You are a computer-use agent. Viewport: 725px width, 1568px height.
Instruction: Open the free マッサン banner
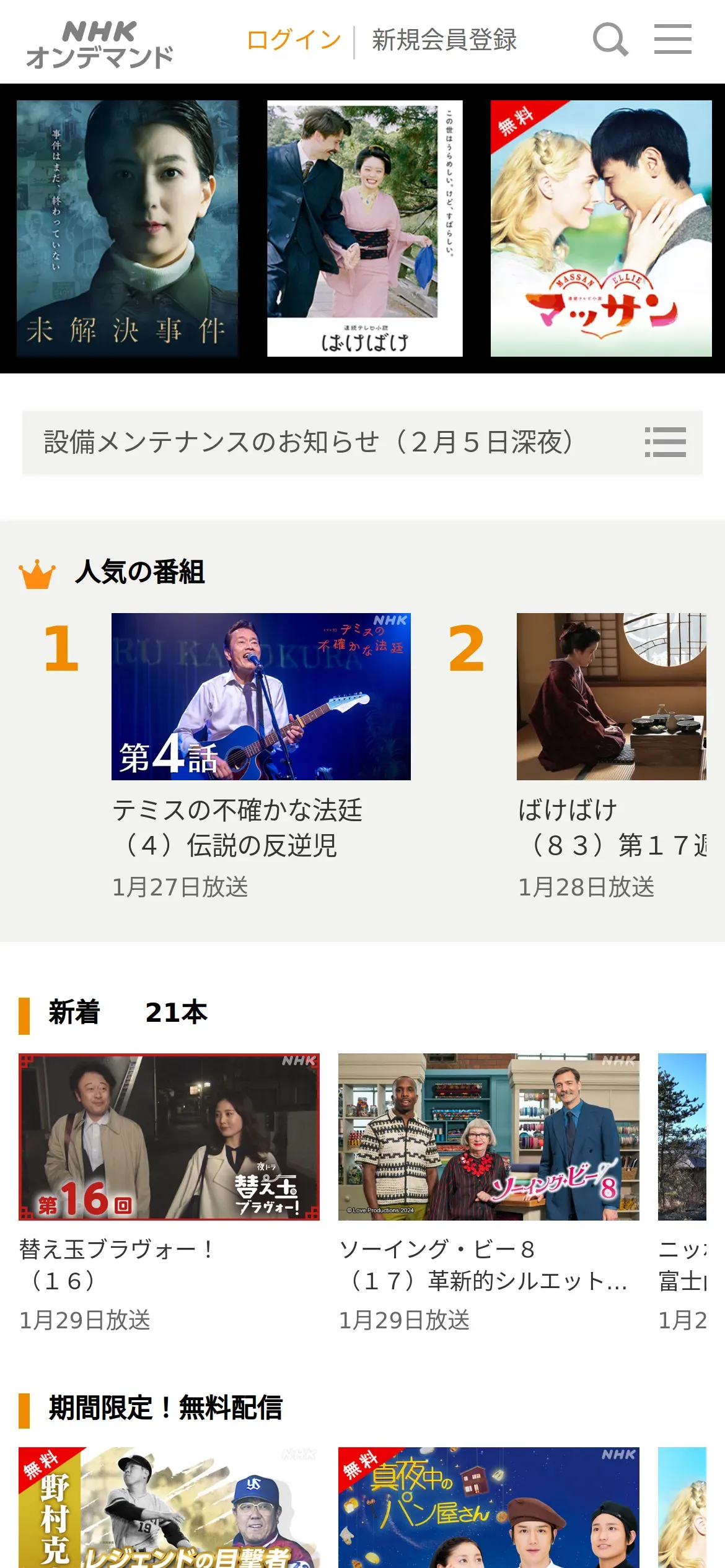(600, 228)
